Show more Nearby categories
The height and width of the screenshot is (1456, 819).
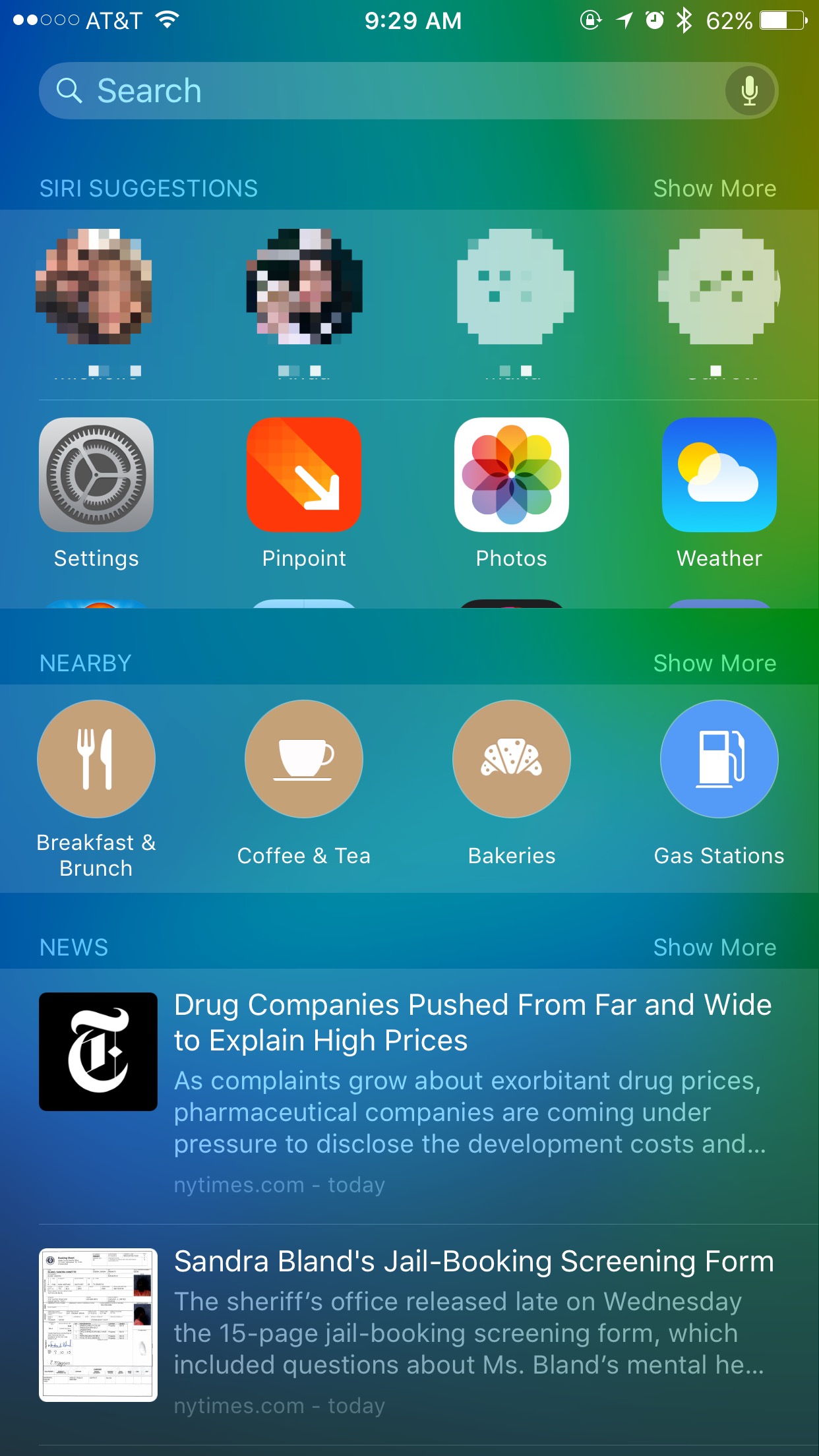[714, 663]
